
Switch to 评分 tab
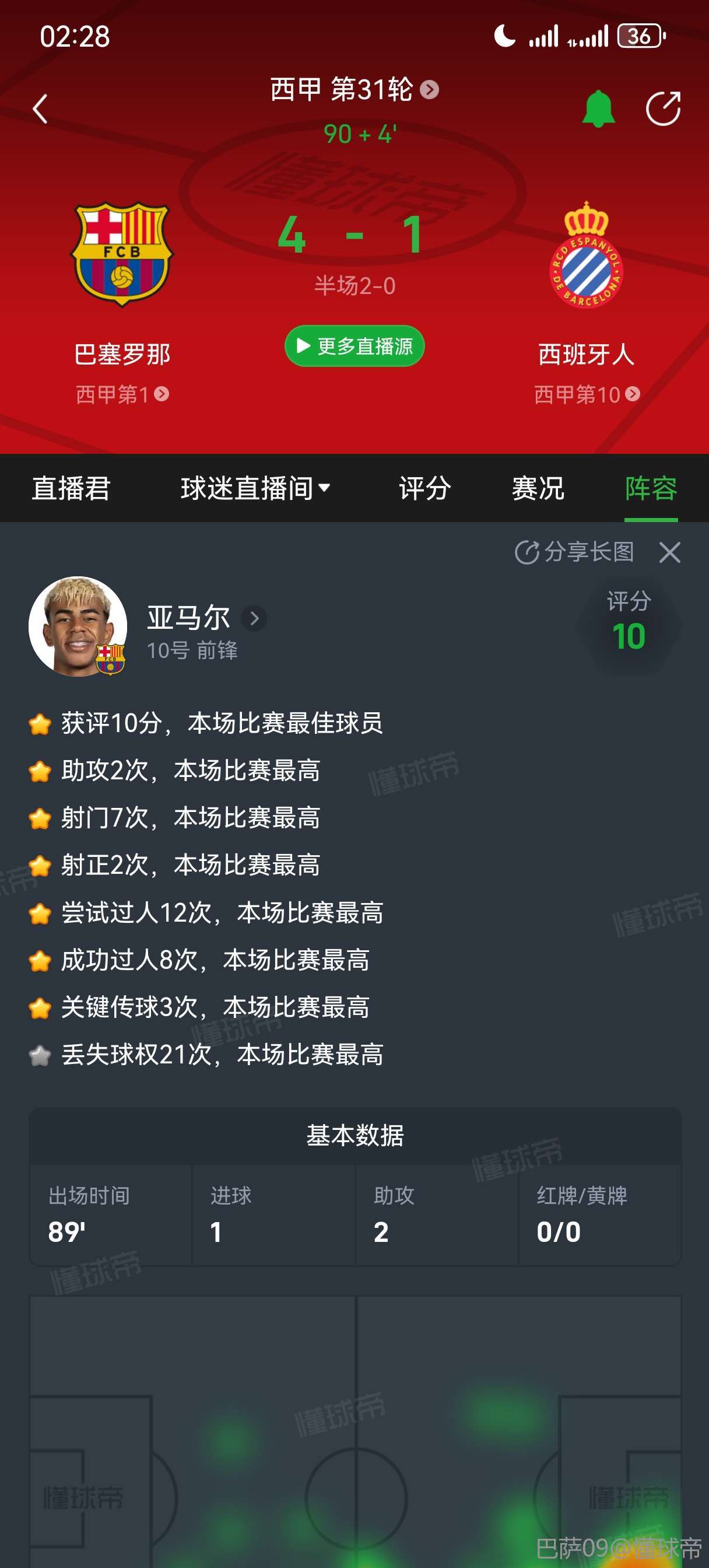tap(425, 488)
